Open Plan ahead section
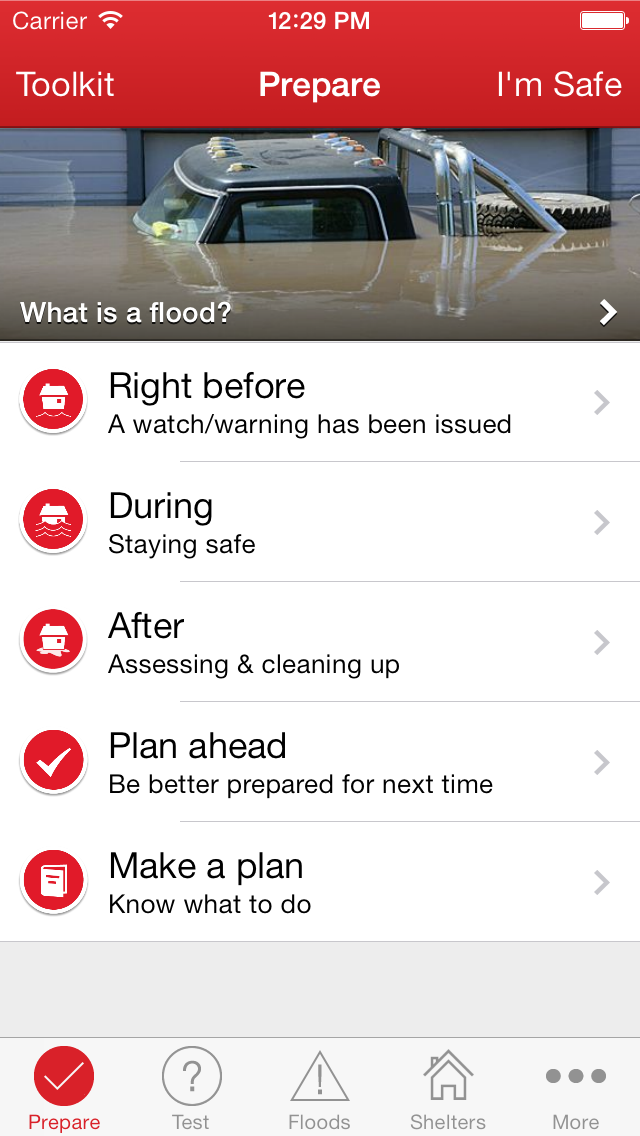Image resolution: width=640 pixels, height=1136 pixels. pyautogui.click(x=320, y=762)
